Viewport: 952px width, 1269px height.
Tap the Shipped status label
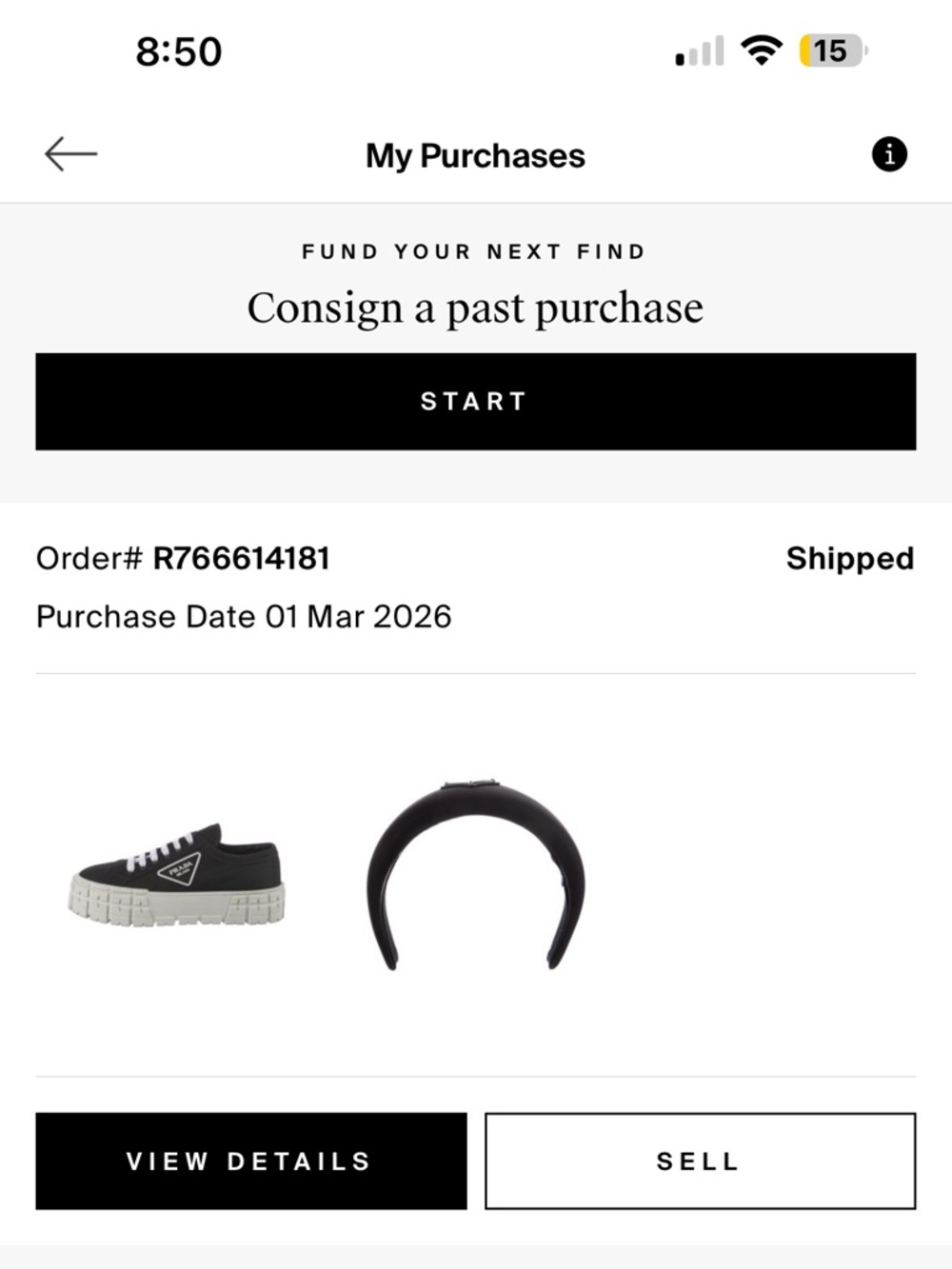849,558
